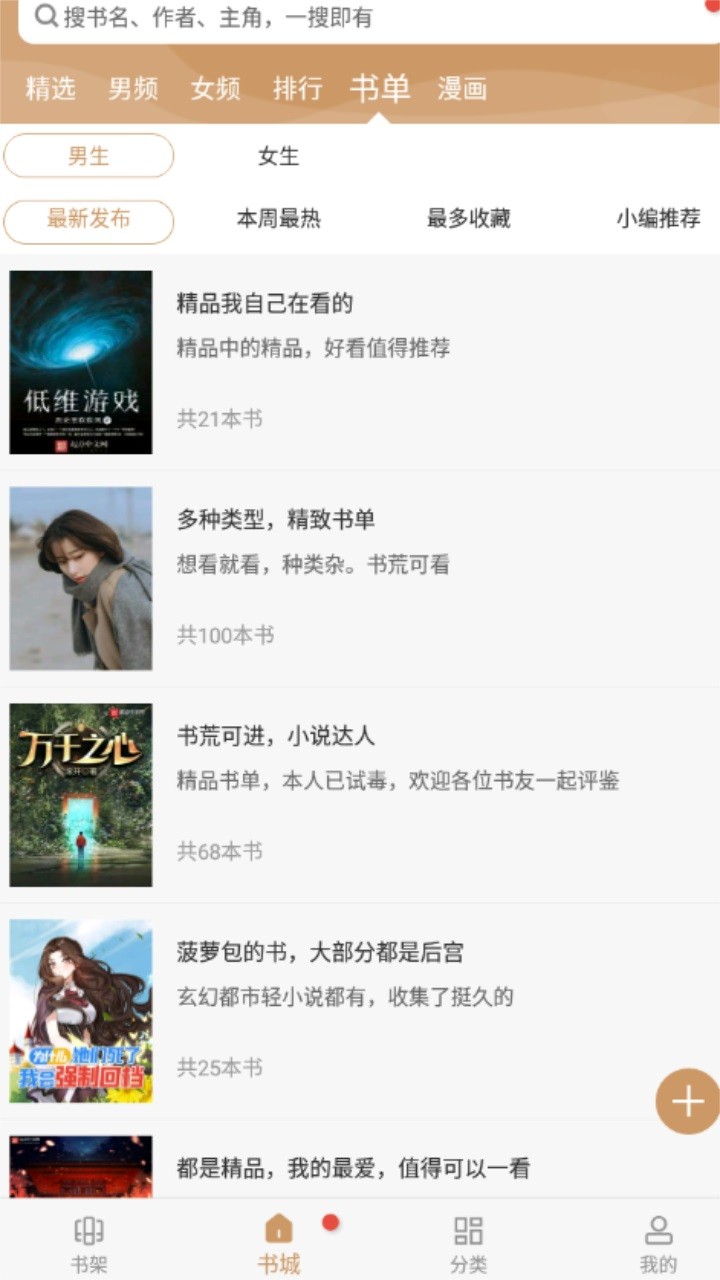The image size is (720, 1280).
Task: Select the 女生 filter
Action: [278, 156]
